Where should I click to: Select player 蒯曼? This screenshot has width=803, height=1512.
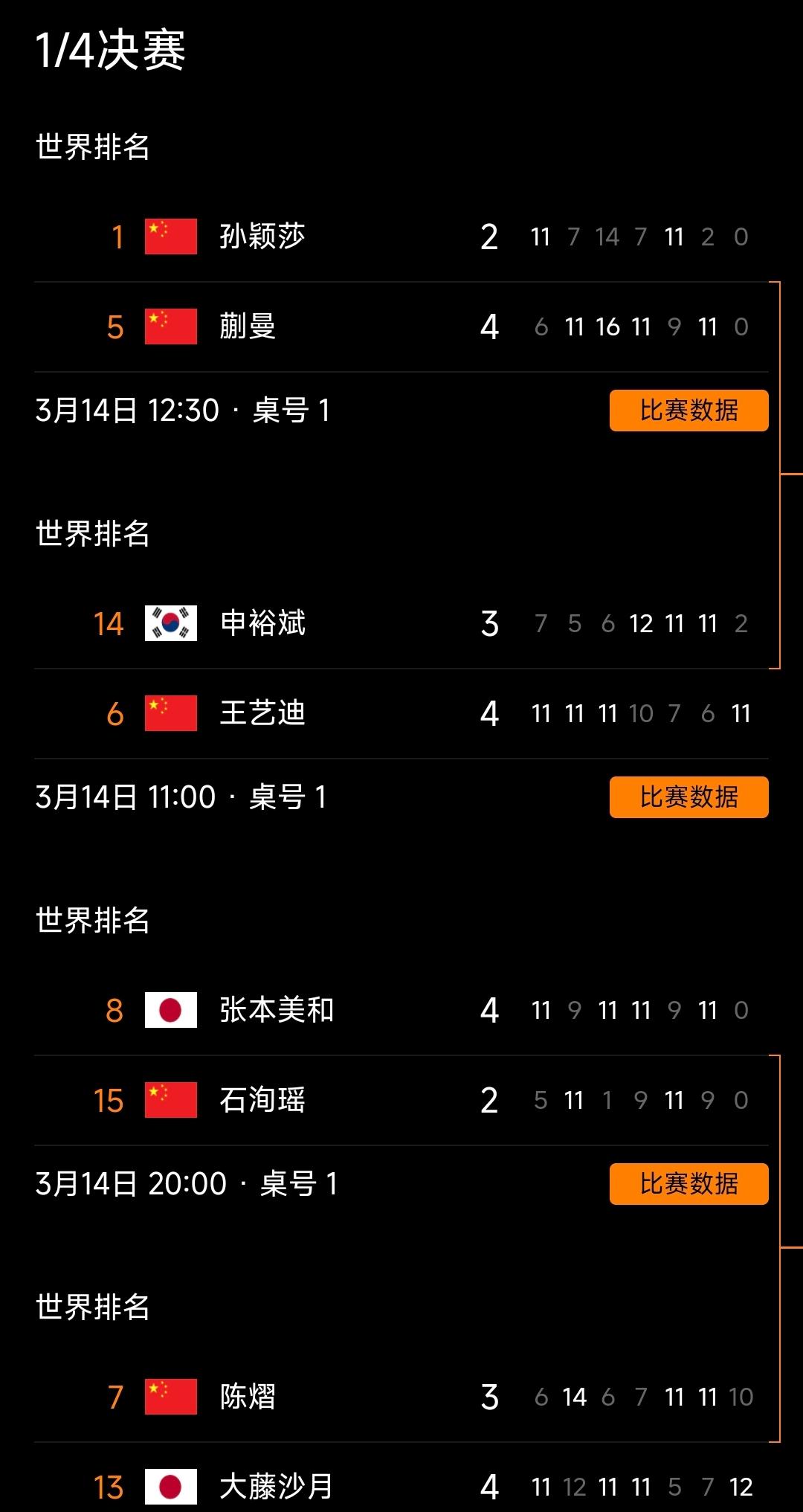(x=401, y=327)
